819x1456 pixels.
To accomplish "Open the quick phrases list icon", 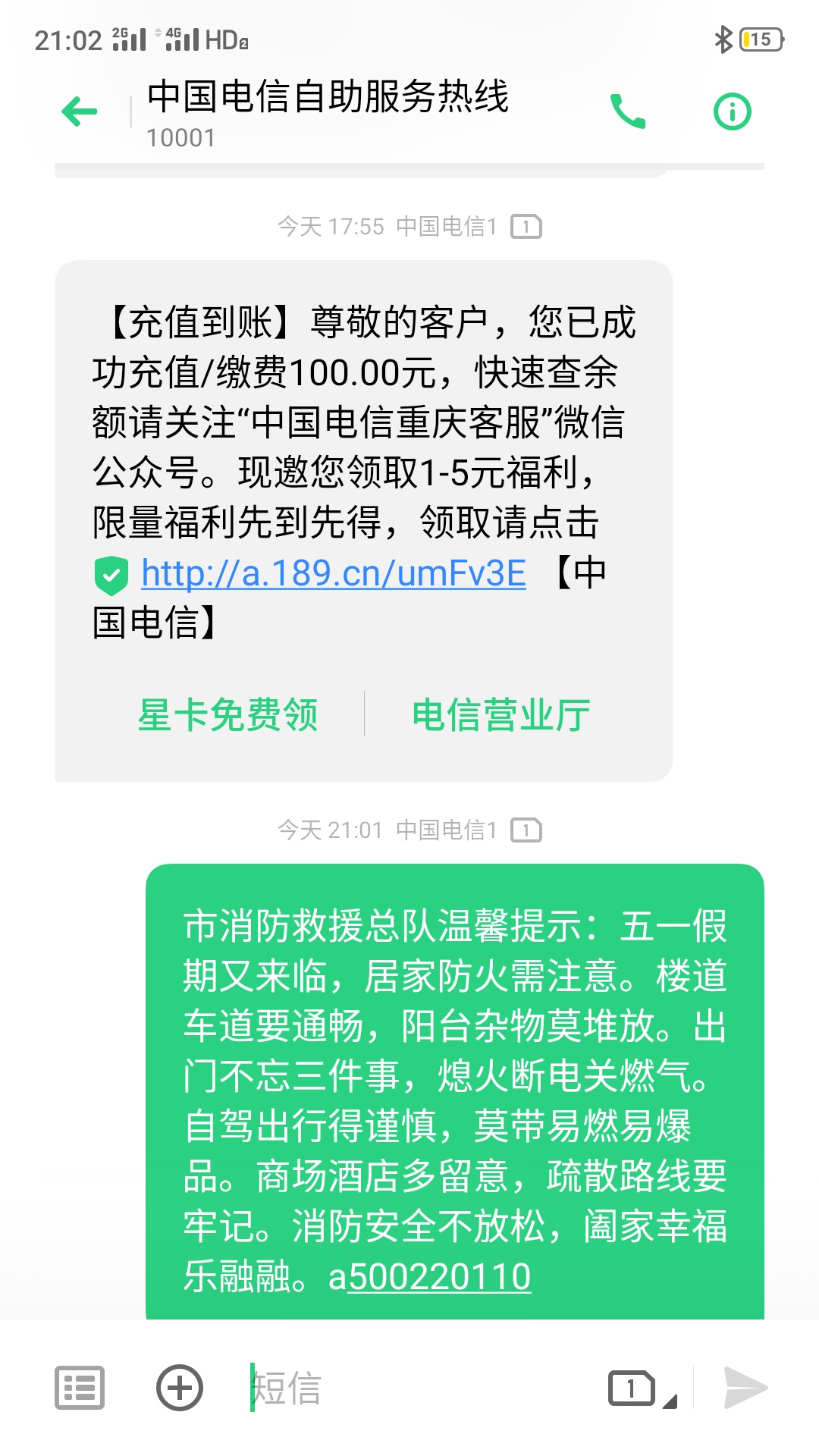I will pos(80,1388).
